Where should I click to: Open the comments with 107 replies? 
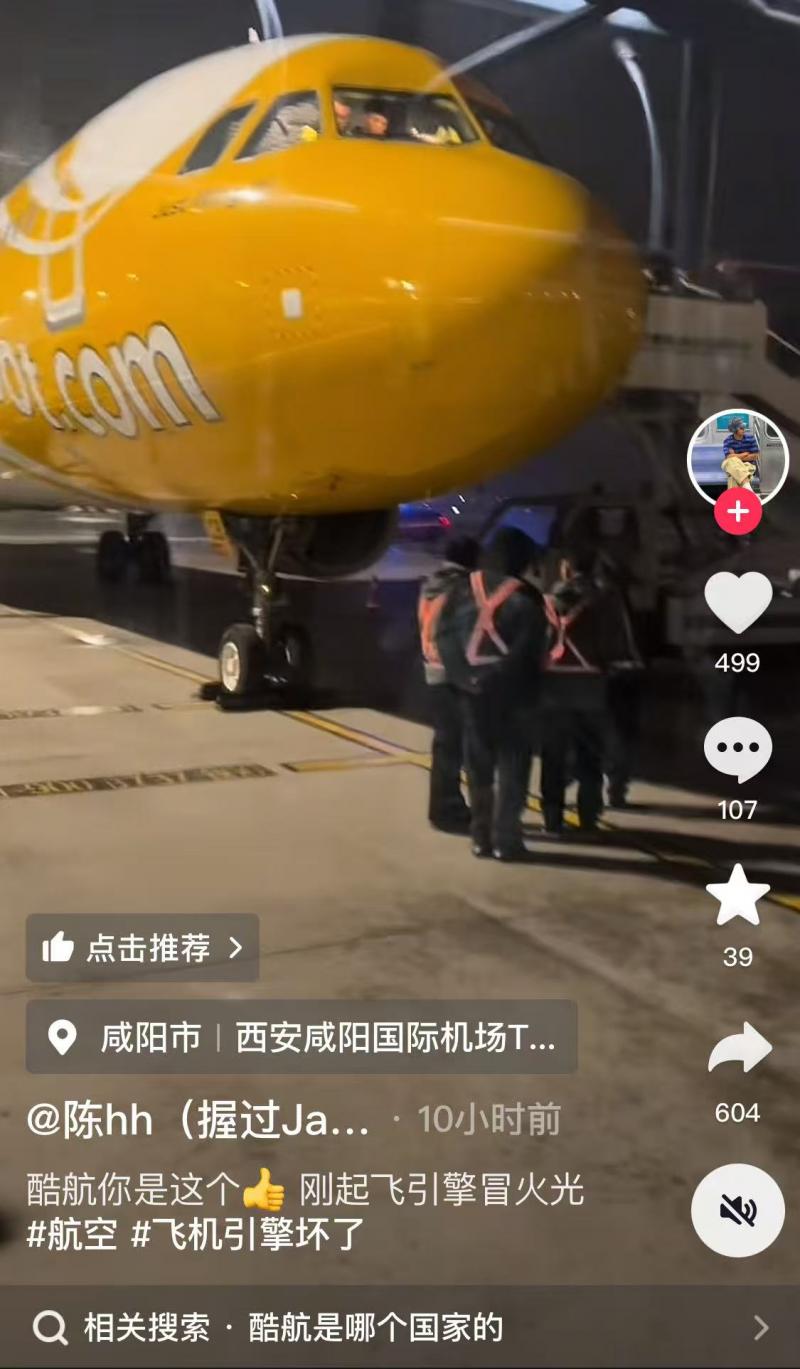tap(738, 750)
